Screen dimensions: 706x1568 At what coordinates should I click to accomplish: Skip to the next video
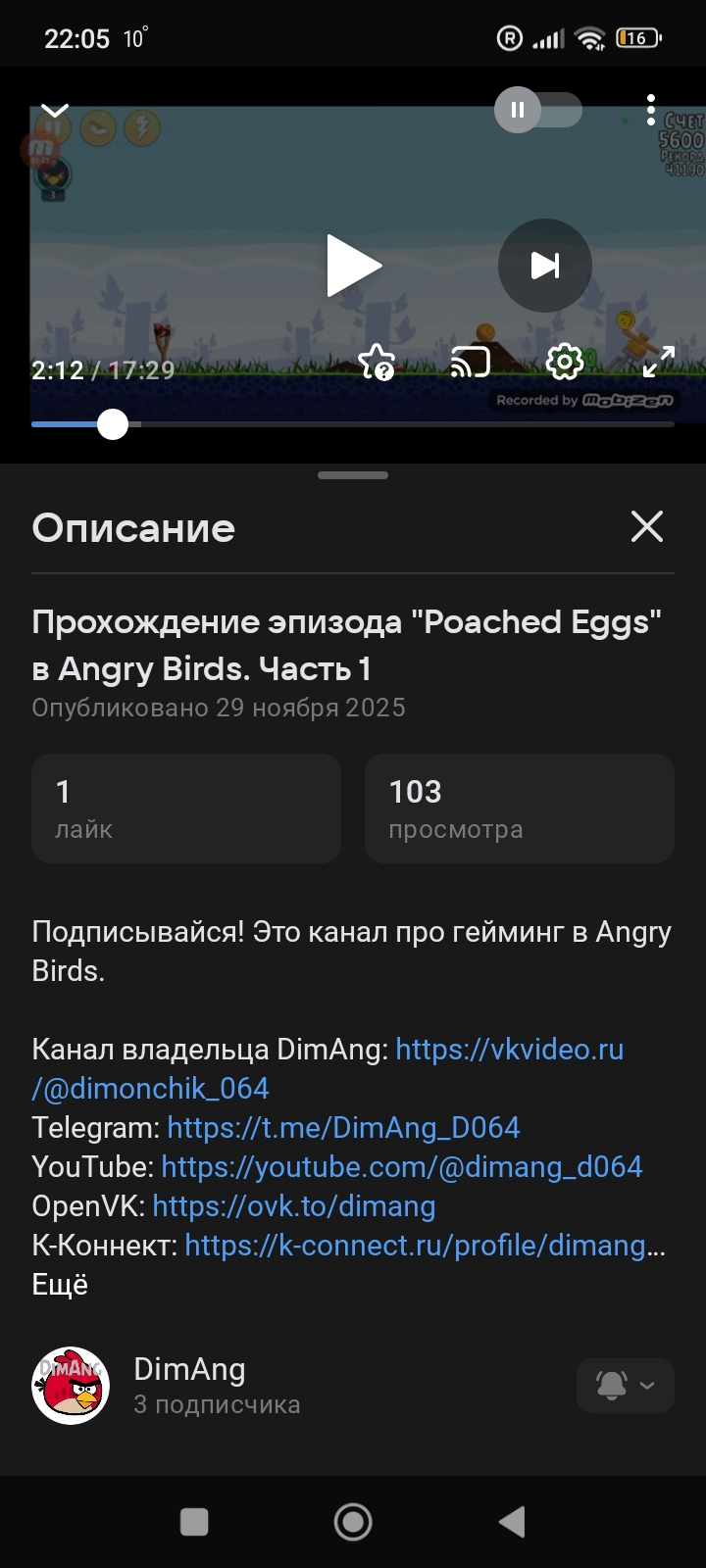point(544,265)
